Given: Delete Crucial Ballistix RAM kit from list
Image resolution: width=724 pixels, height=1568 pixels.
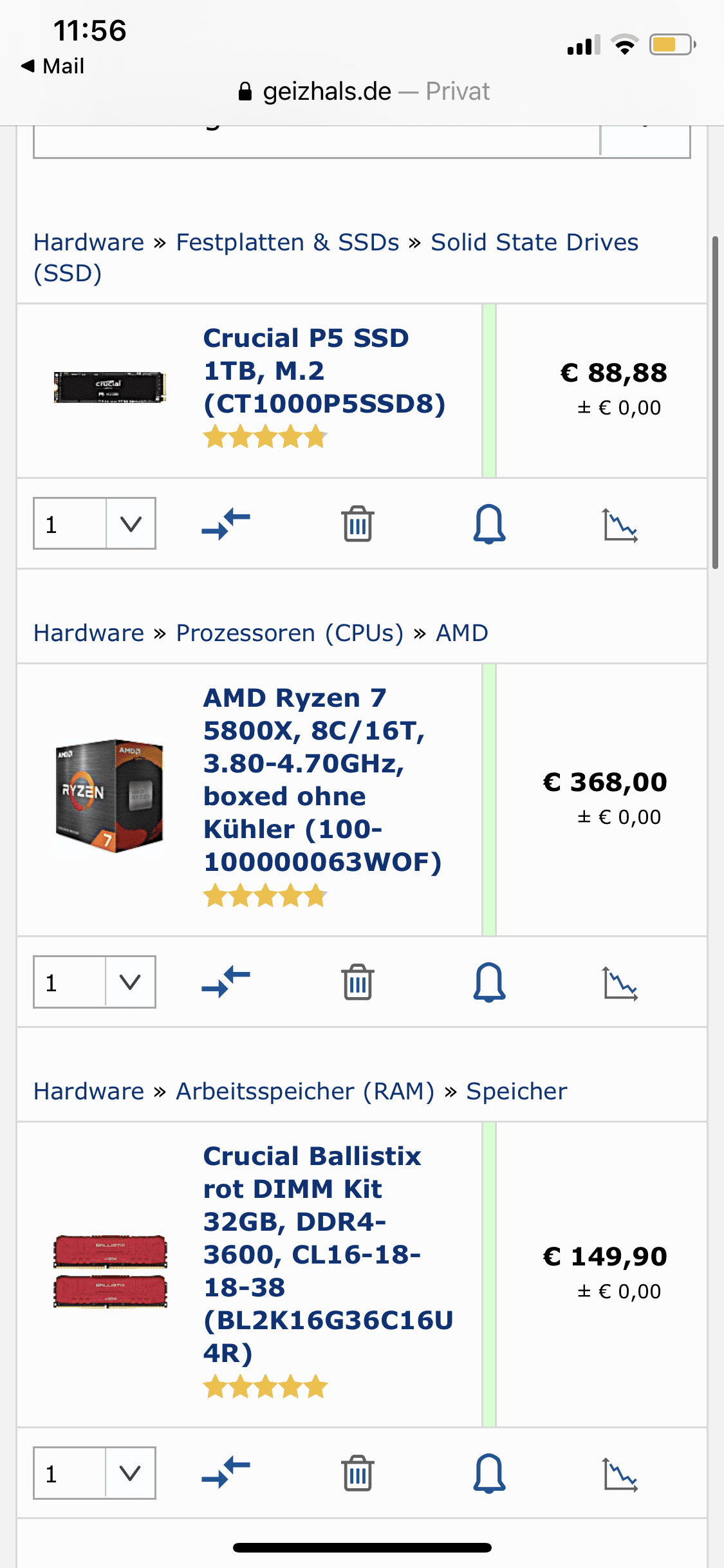Looking at the screenshot, I should pos(357,1473).
